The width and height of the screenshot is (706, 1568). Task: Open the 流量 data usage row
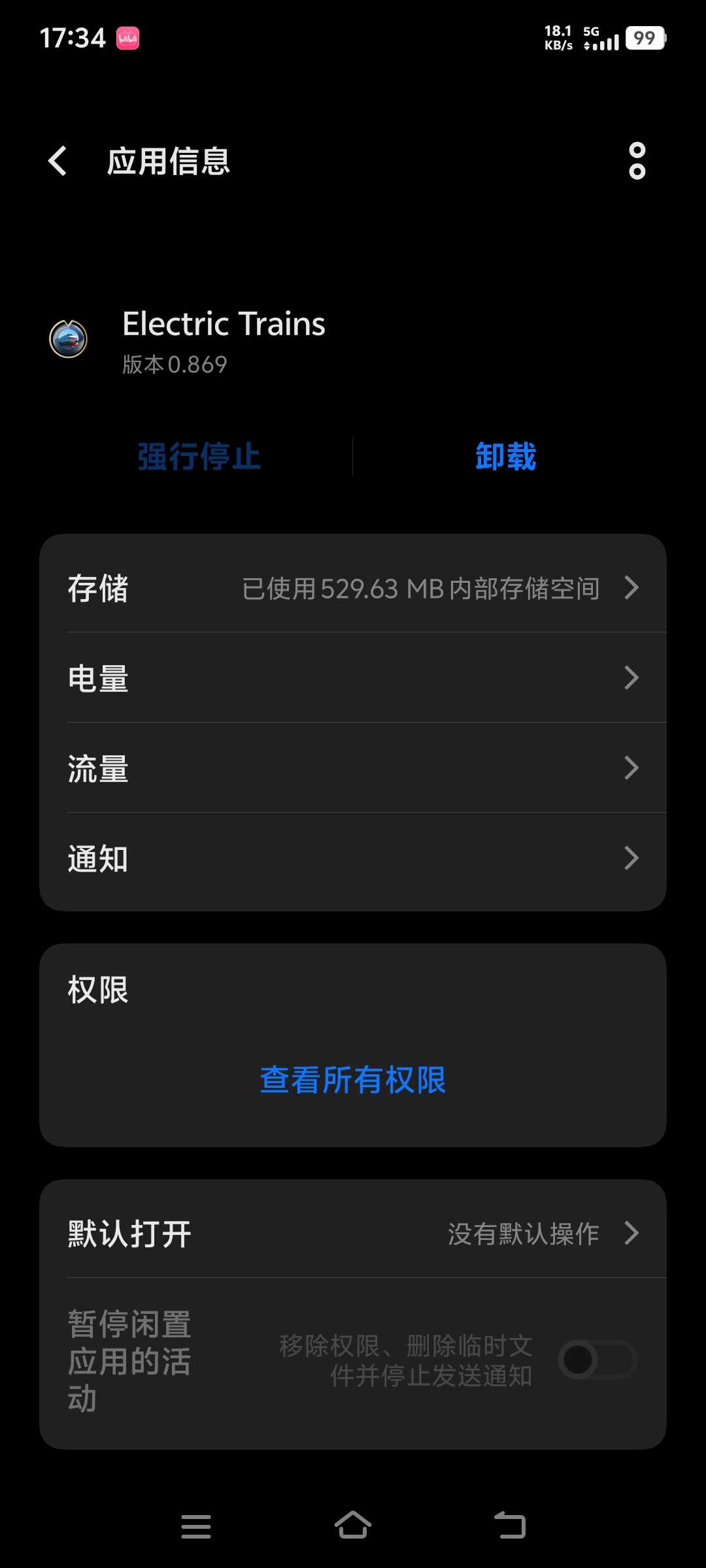pos(353,768)
